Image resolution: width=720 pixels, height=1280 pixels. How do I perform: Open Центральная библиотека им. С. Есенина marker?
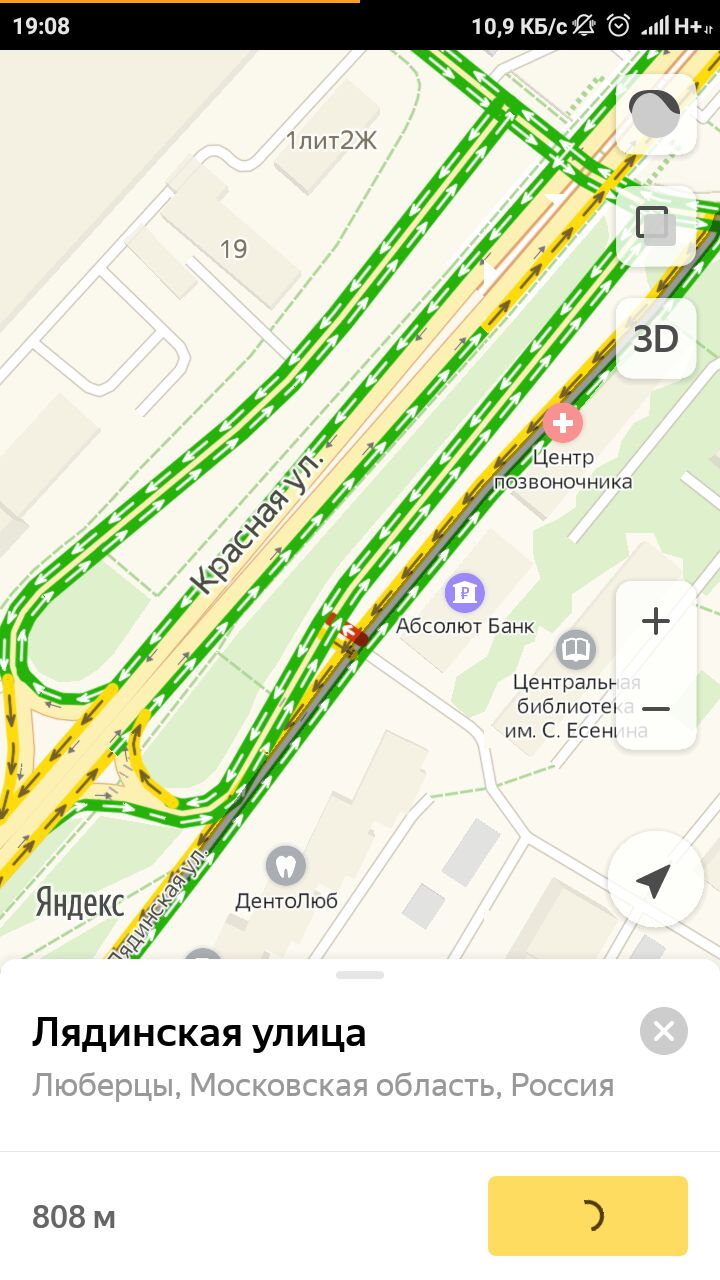pos(576,650)
